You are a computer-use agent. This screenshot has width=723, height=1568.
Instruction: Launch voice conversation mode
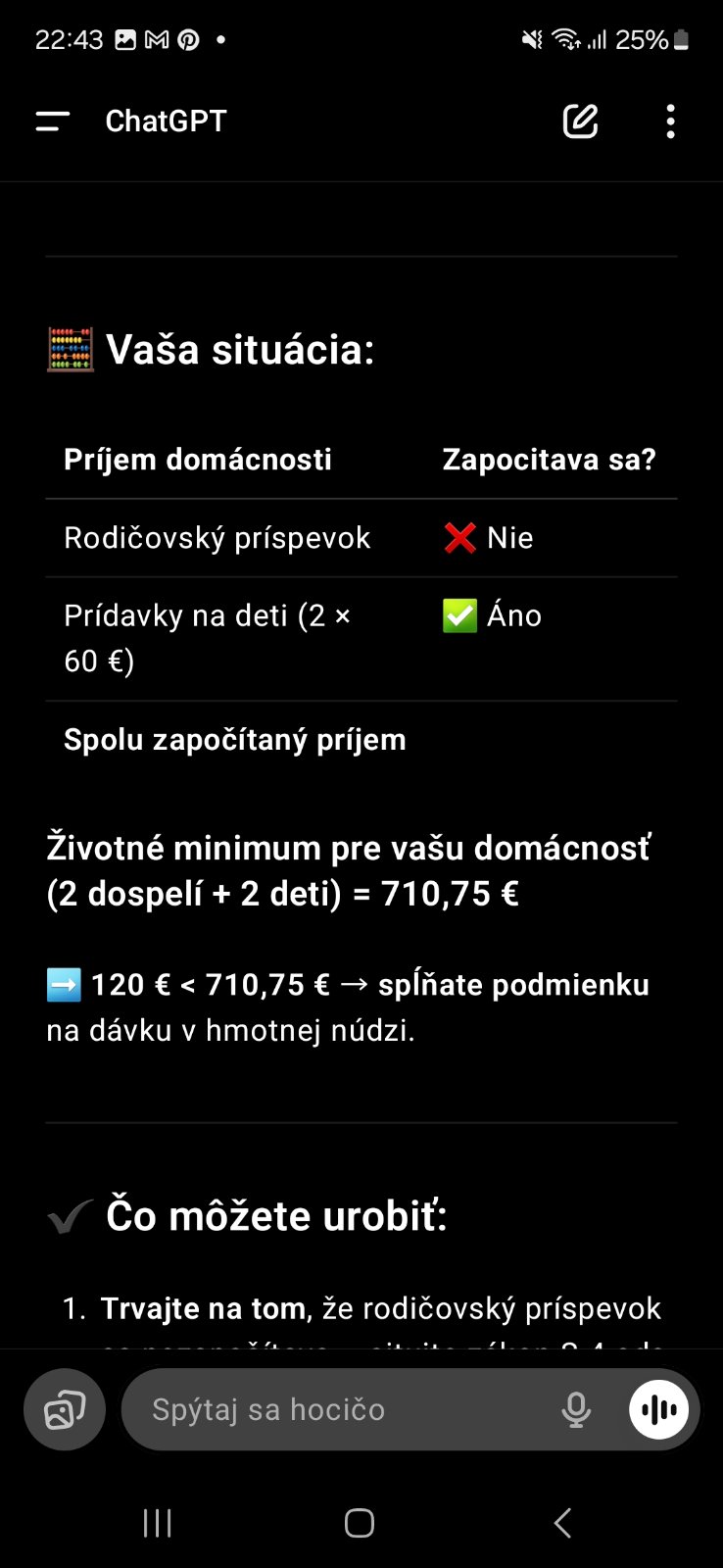pos(658,1409)
